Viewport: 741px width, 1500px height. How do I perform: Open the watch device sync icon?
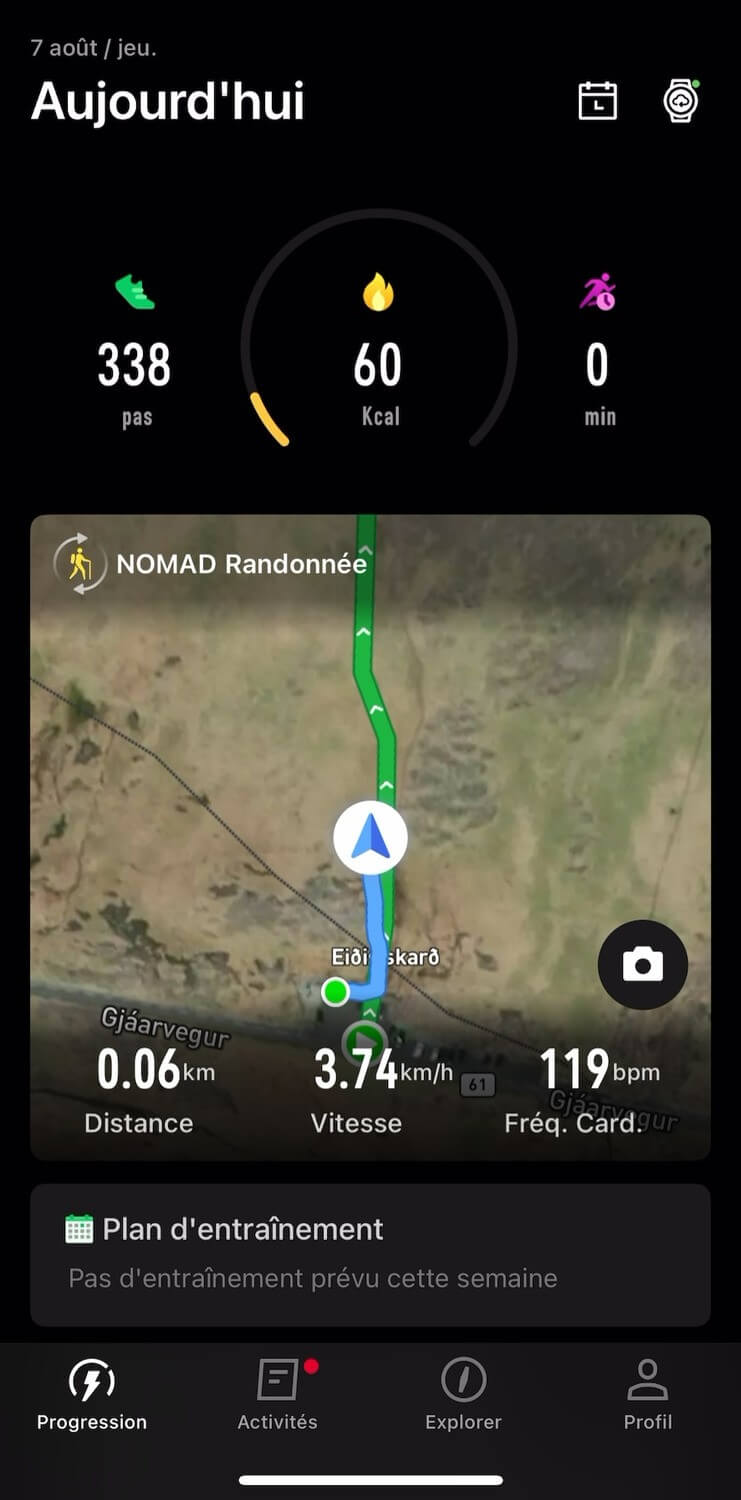coord(681,101)
